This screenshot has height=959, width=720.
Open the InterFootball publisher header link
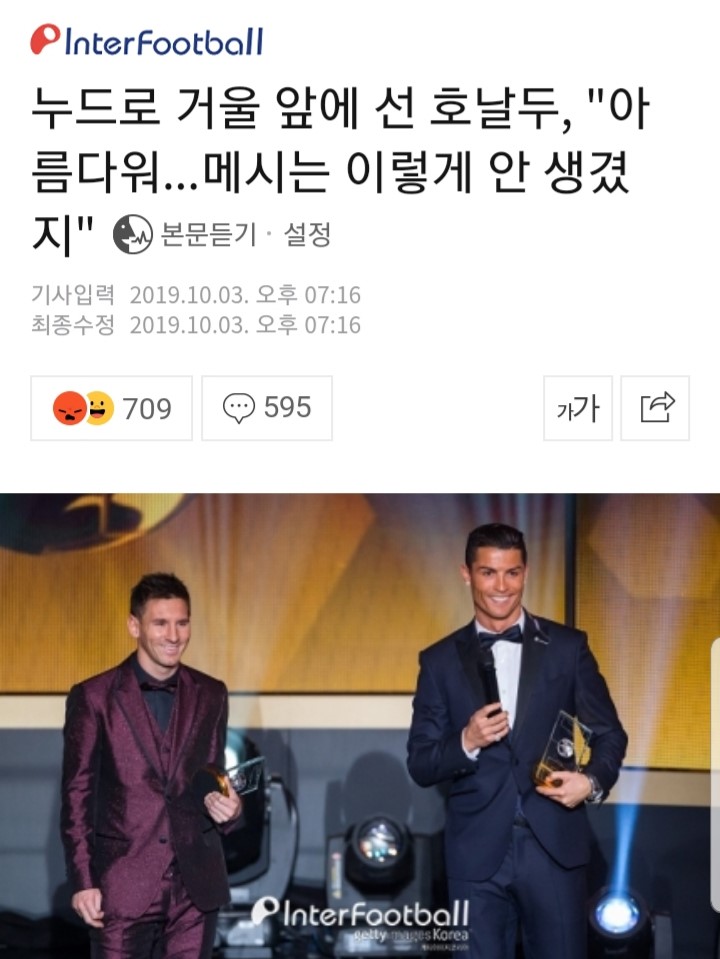(x=146, y=41)
